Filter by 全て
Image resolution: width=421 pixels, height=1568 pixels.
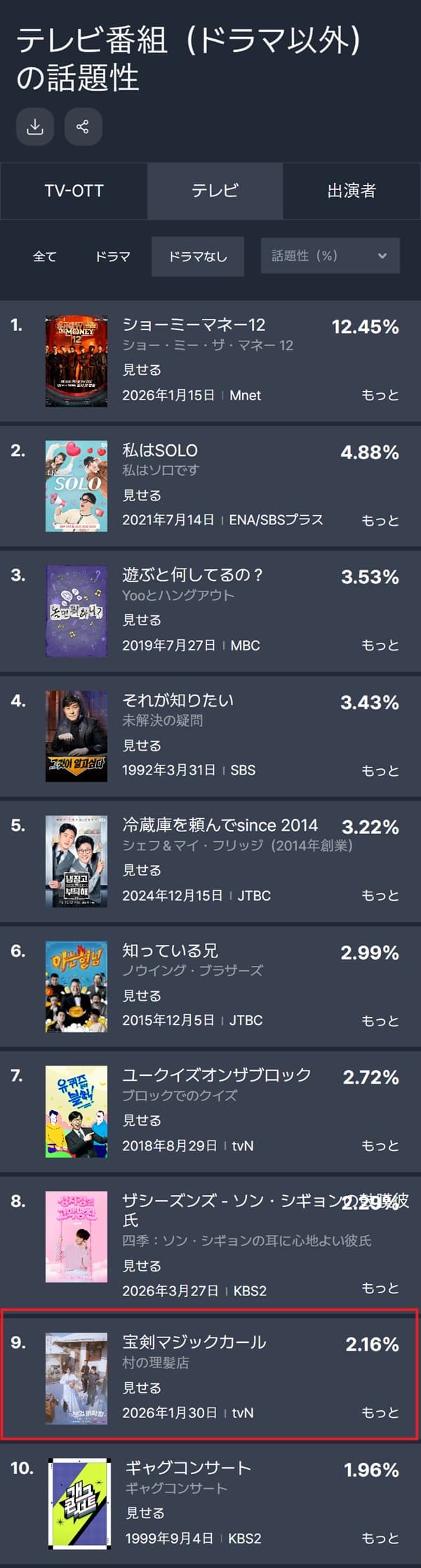point(44,257)
